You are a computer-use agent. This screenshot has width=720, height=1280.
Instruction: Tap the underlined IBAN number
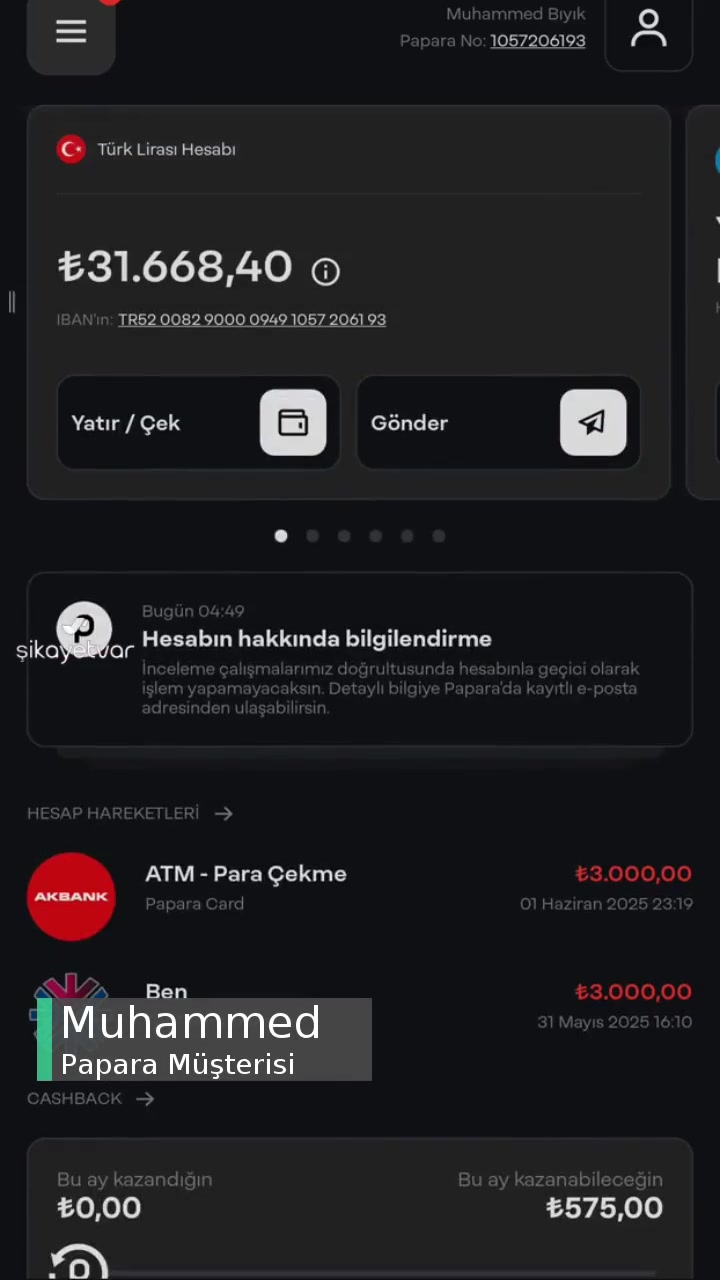[x=252, y=319]
